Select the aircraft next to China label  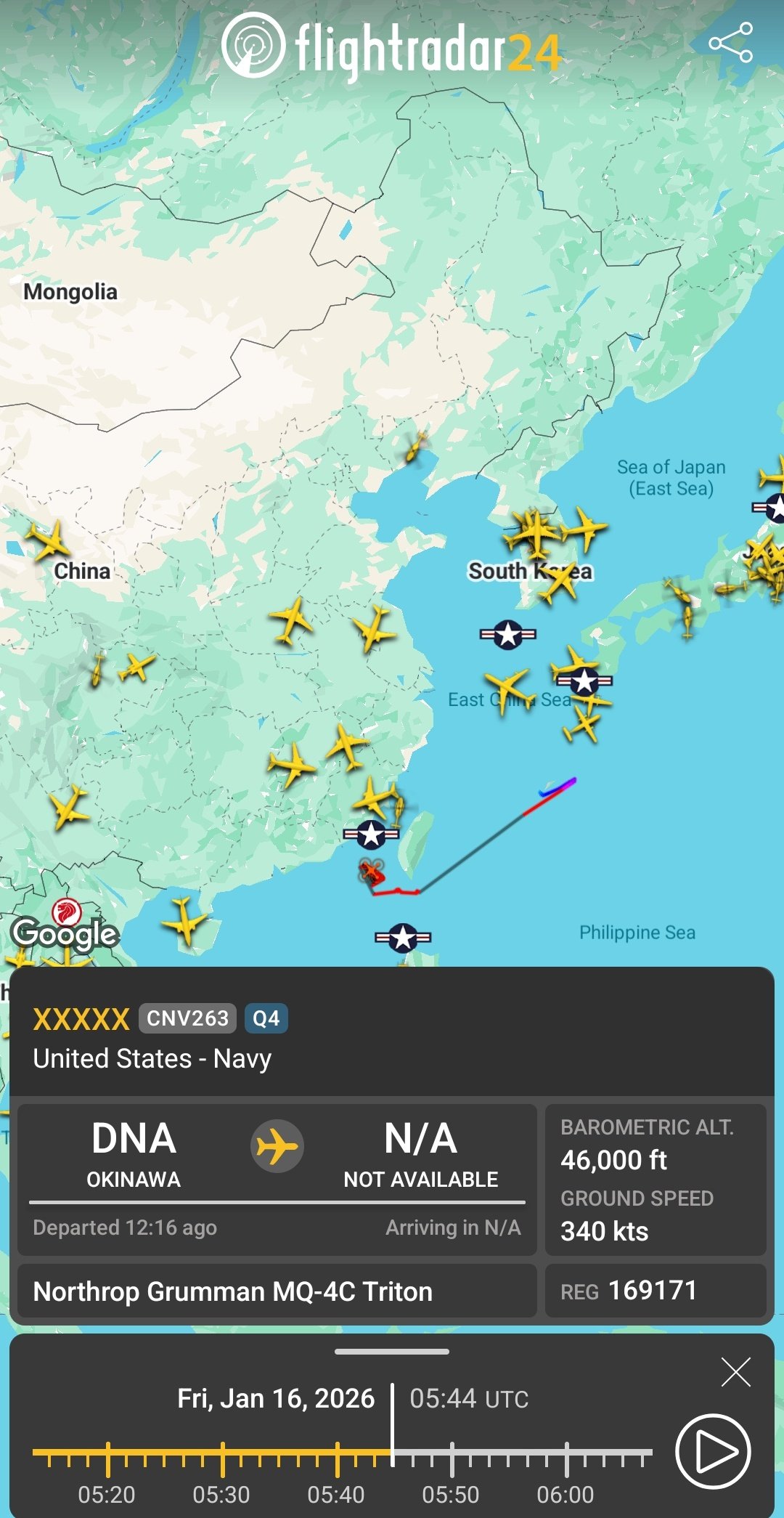[x=48, y=540]
